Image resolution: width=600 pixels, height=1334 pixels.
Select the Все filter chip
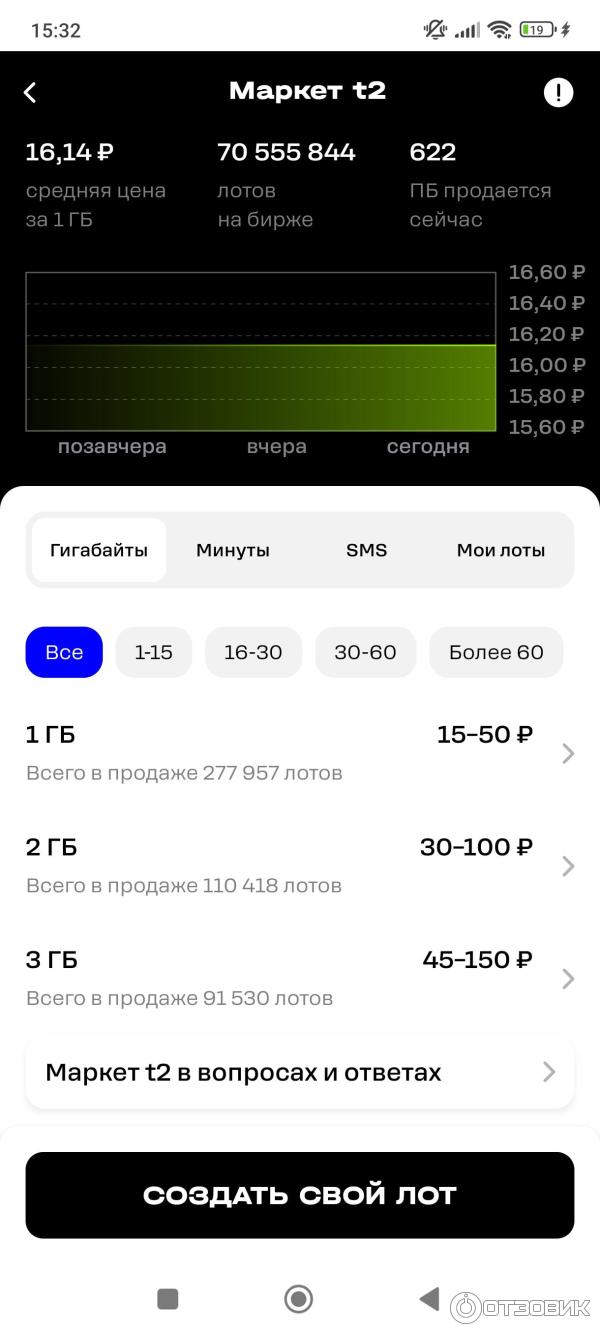pyautogui.click(x=64, y=652)
